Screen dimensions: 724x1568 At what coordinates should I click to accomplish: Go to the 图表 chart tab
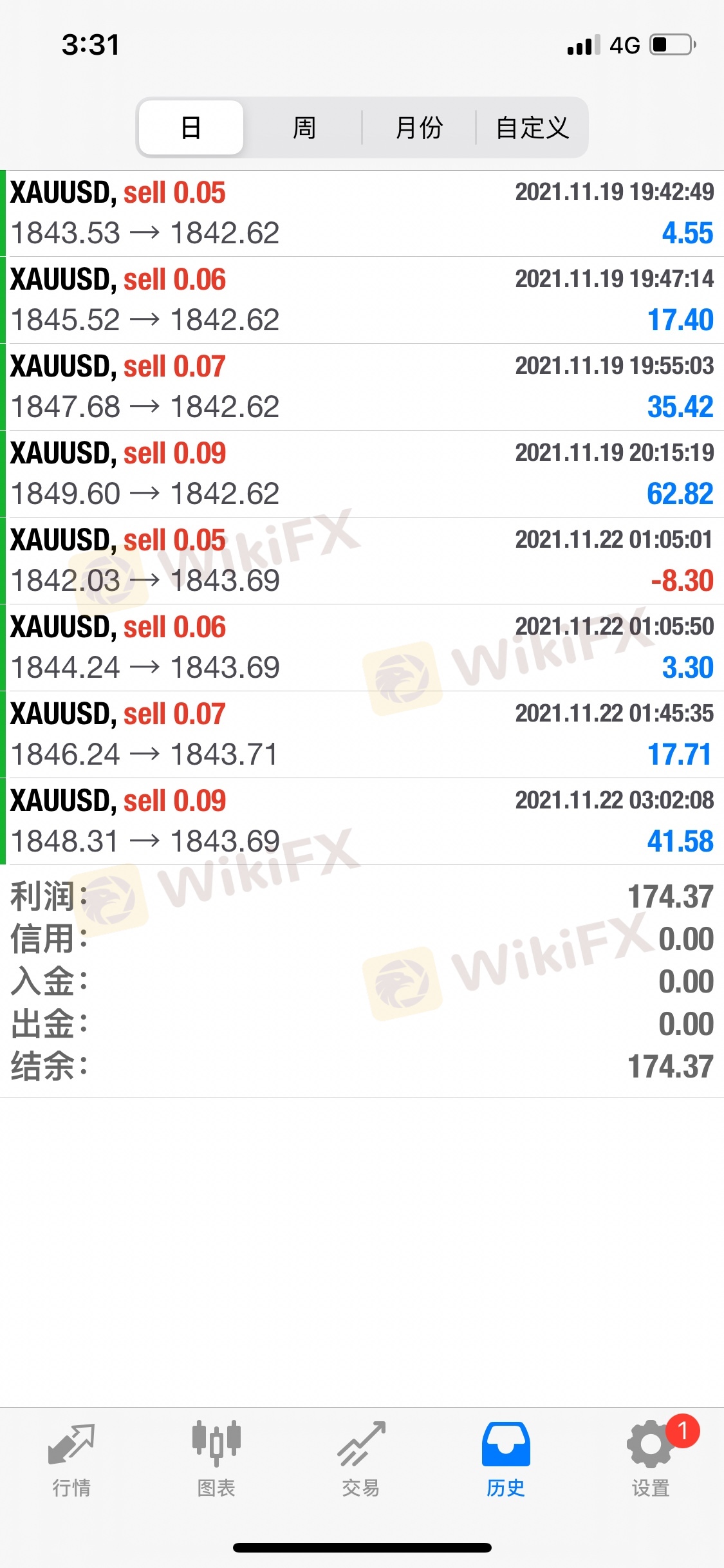point(216,1459)
